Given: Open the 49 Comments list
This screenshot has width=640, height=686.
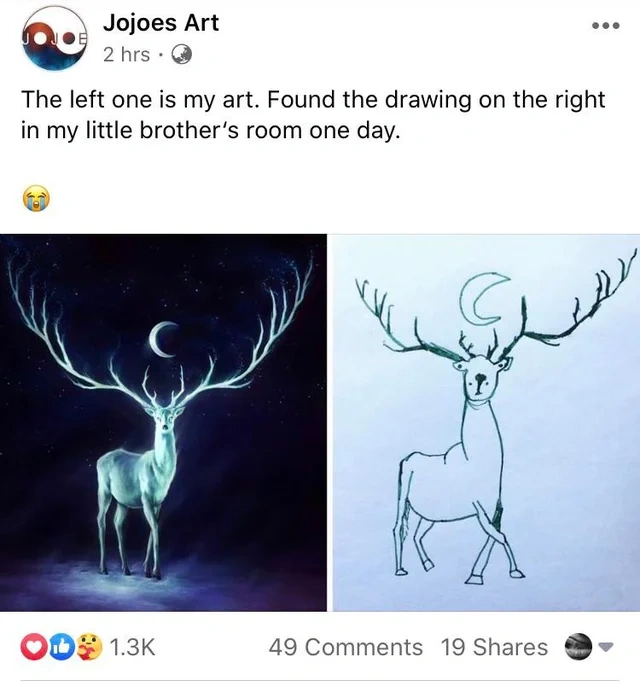Looking at the screenshot, I should 346,647.
